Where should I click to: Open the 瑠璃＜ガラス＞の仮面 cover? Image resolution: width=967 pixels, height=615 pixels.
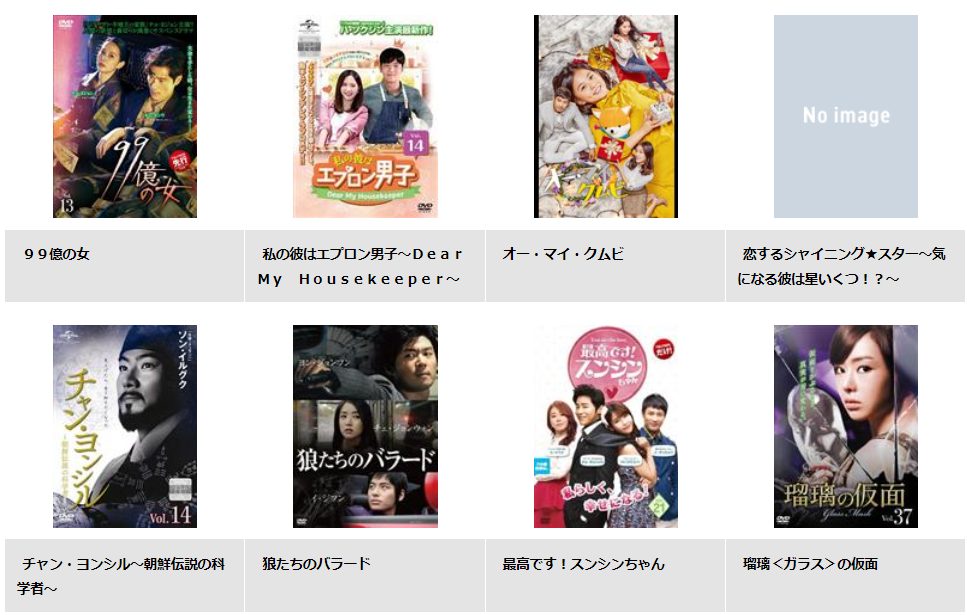tap(845, 426)
